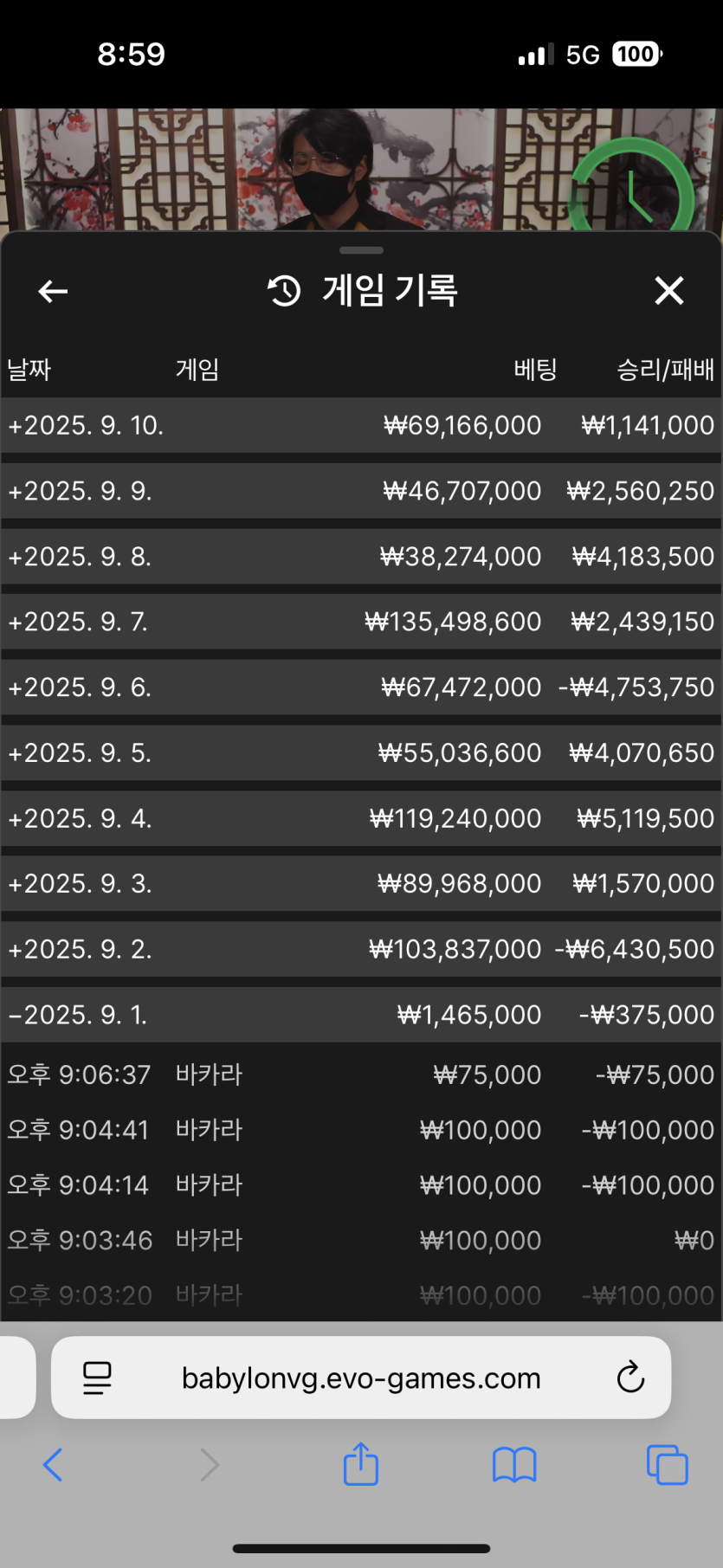The image size is (723, 1568).
Task: Open the 오후 9:04:14 바카라 game detail
Action: tap(360, 1185)
